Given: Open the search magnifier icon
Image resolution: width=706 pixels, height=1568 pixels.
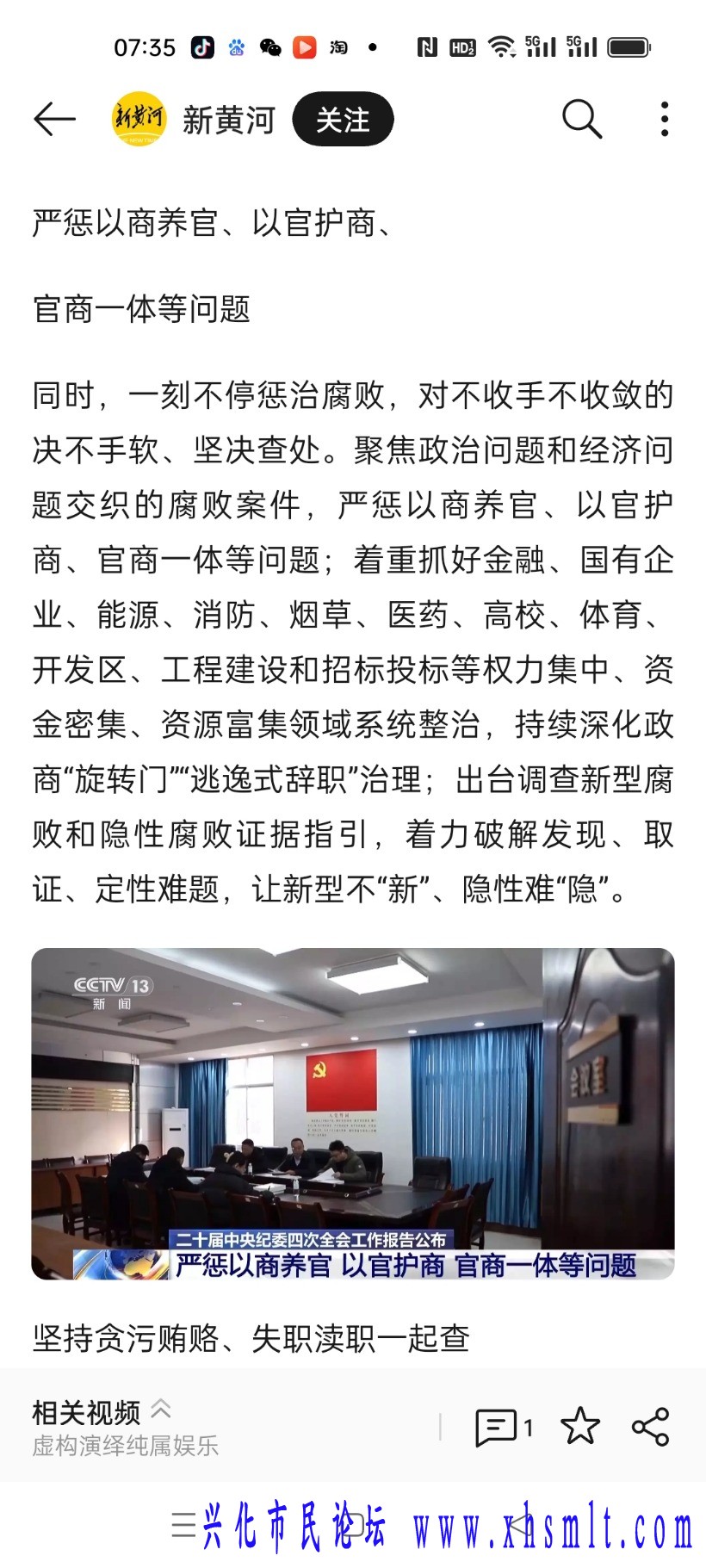Looking at the screenshot, I should click(582, 119).
